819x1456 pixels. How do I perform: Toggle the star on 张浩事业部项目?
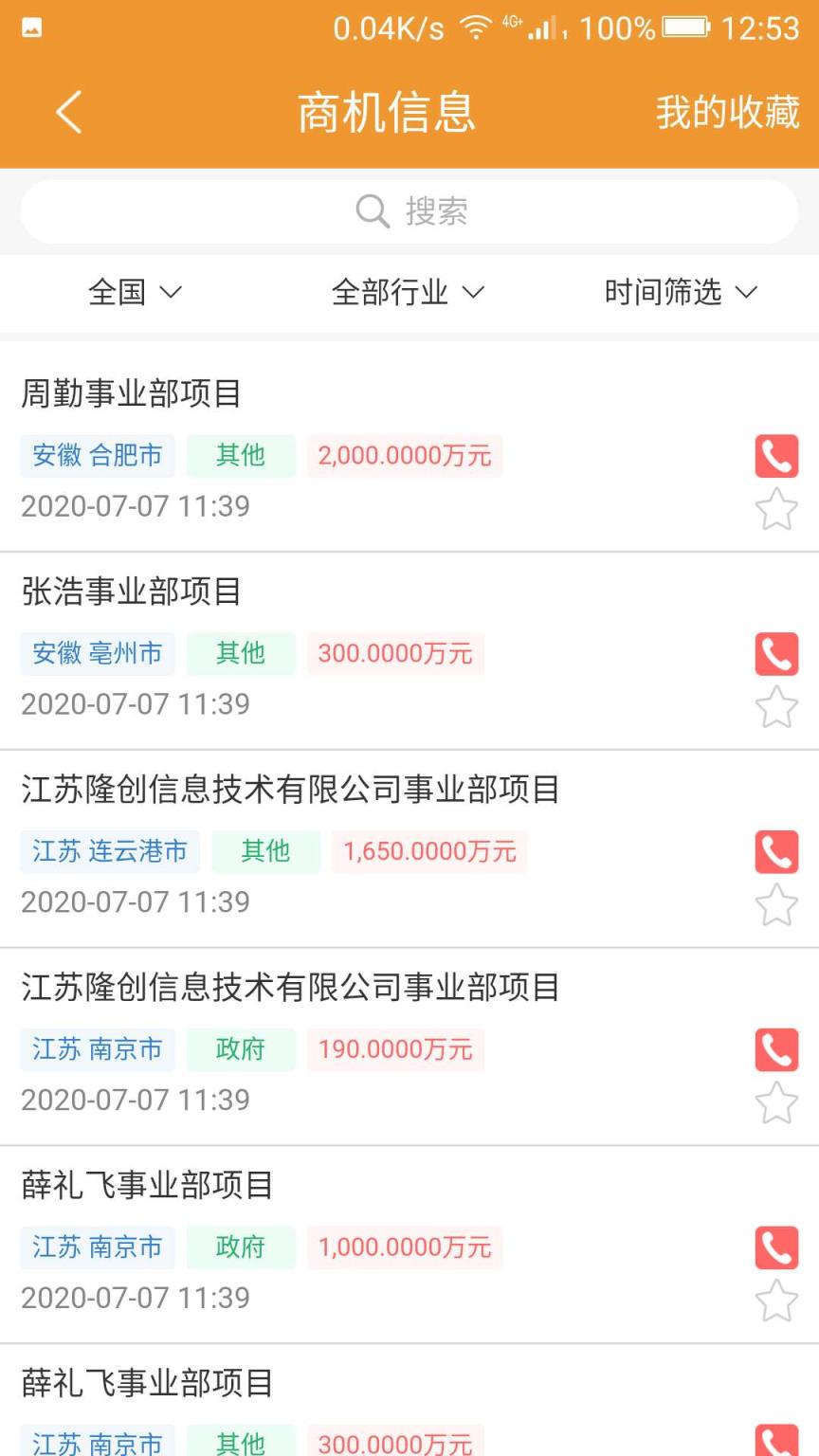tap(776, 707)
